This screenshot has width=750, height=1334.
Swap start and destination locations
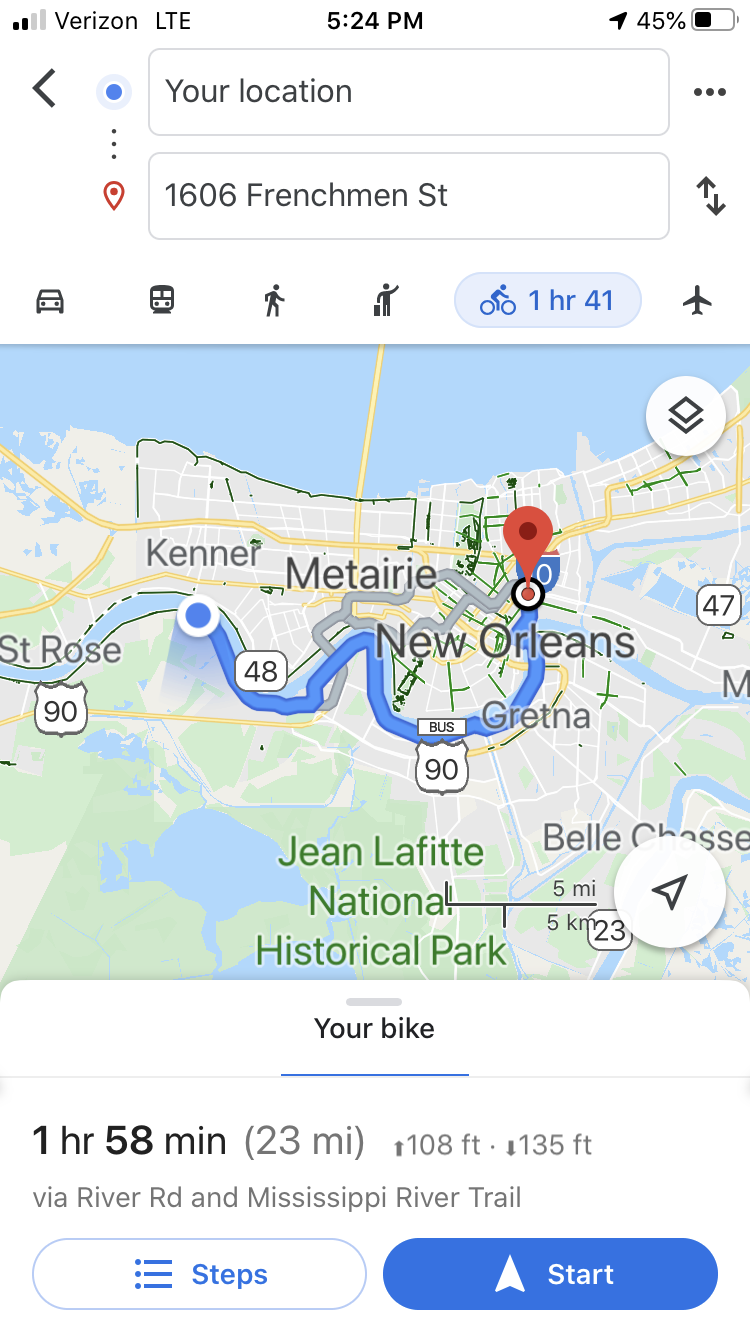pyautogui.click(x=710, y=196)
